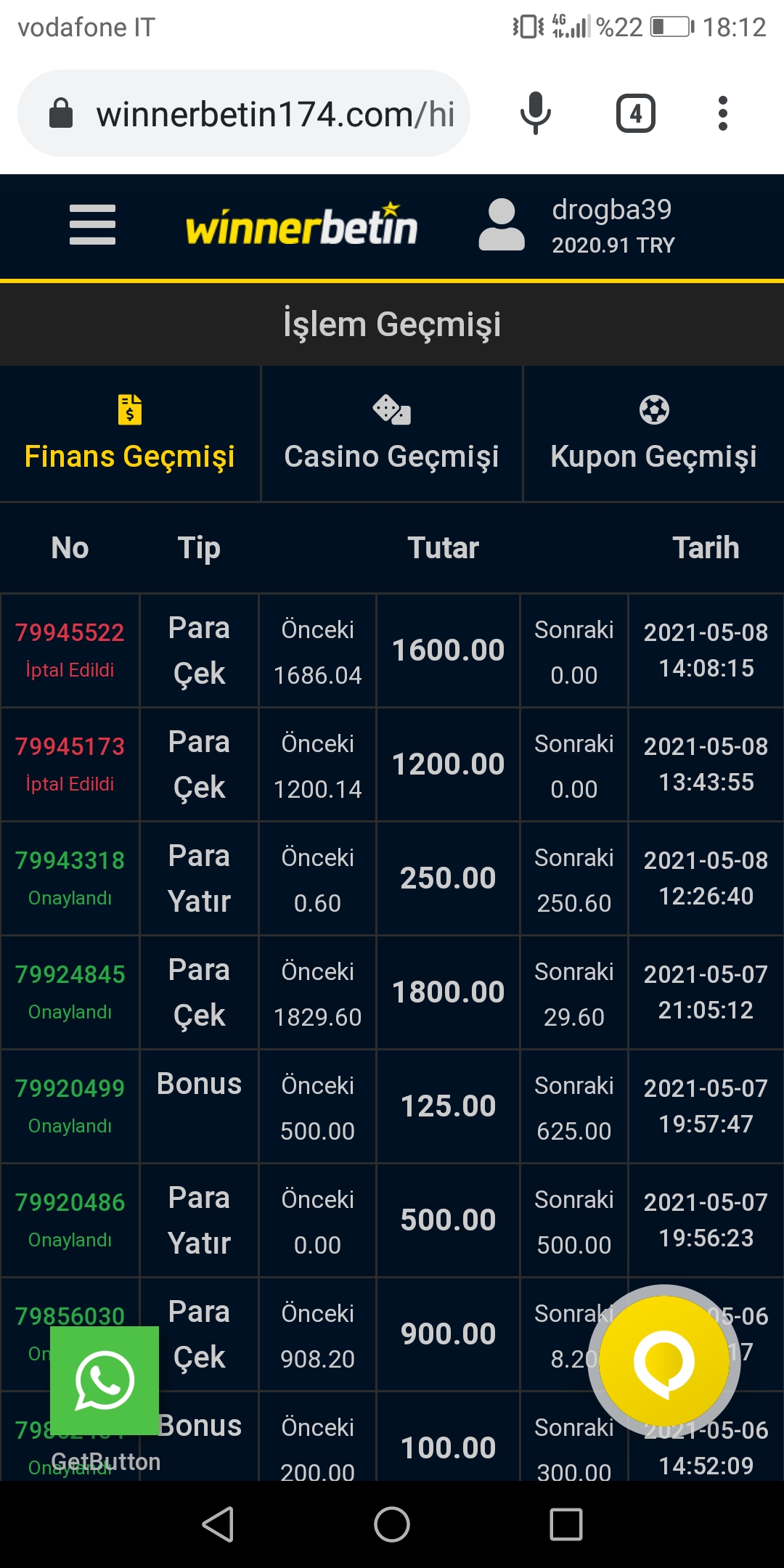
Task: Open the system recent apps view
Action: tap(566, 1524)
